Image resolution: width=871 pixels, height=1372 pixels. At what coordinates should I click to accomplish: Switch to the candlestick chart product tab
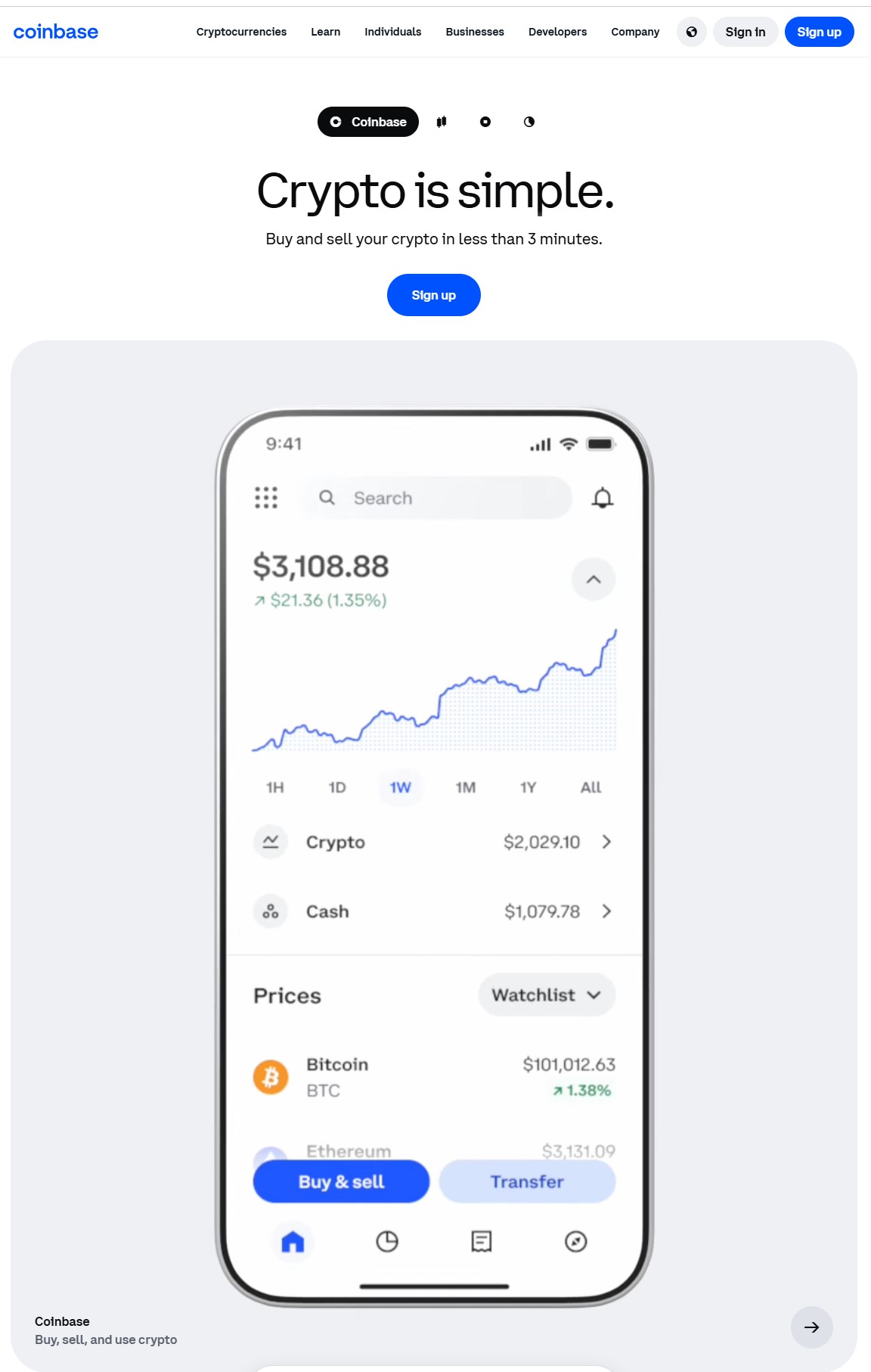coord(442,122)
